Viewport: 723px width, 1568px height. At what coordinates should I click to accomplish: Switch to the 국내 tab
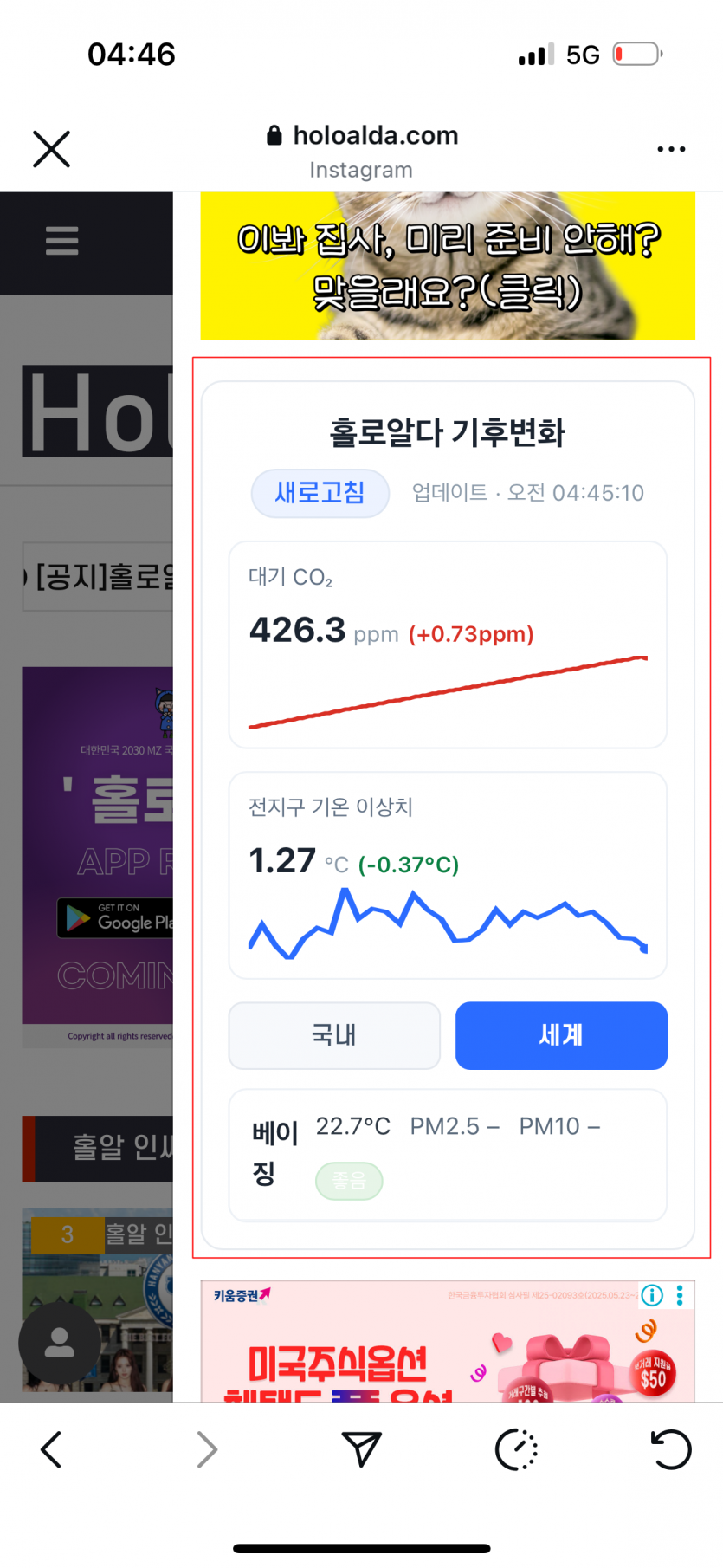(x=334, y=1035)
